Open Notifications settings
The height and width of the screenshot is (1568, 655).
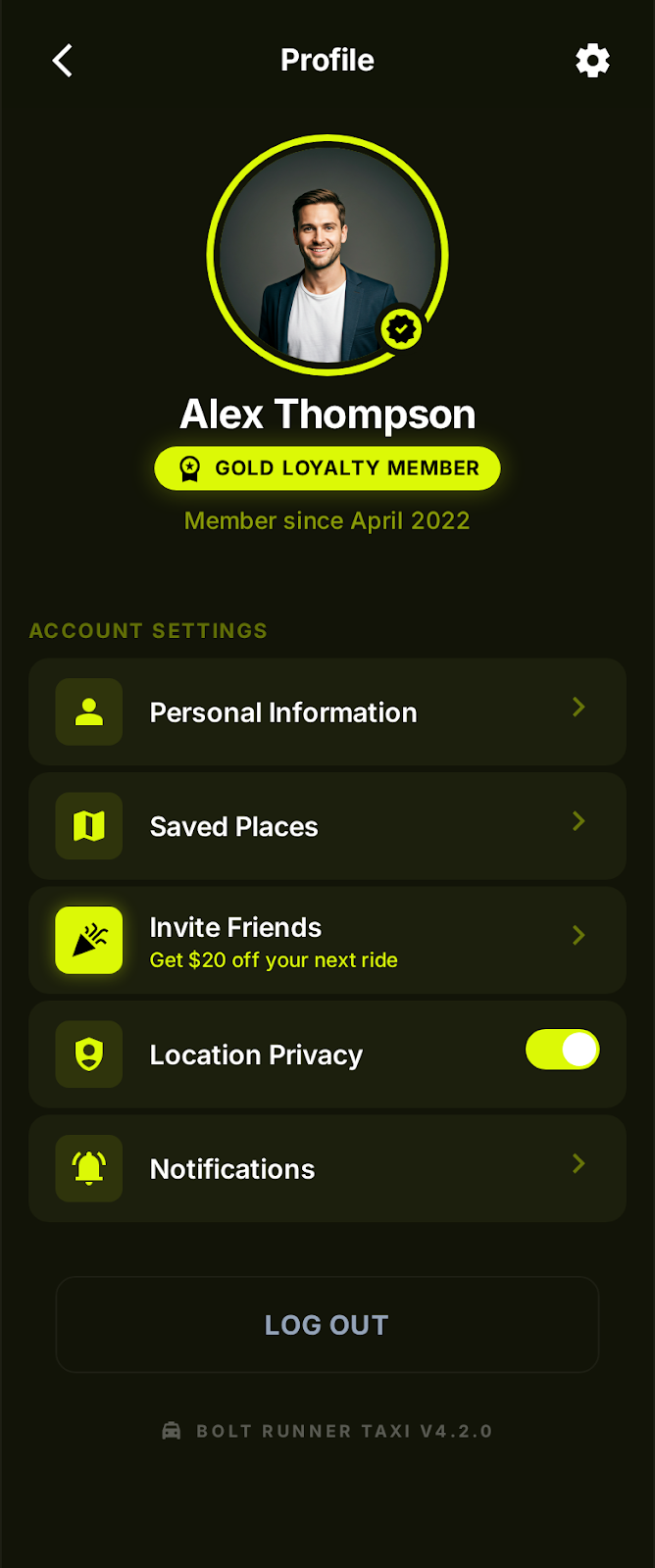coord(327,1168)
